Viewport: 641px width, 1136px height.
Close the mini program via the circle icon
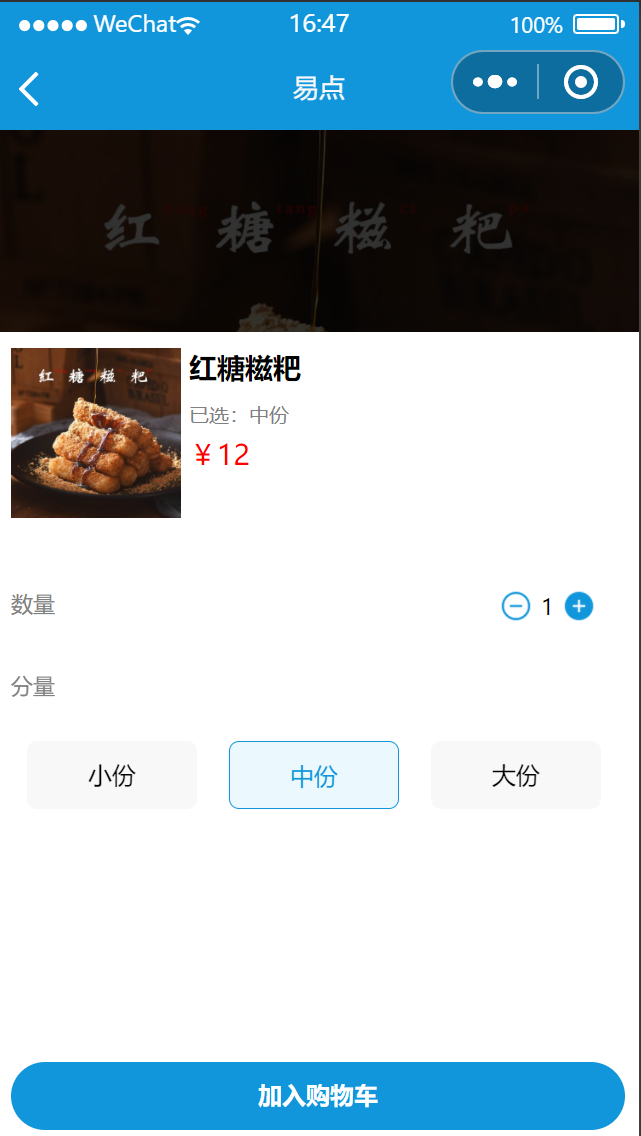click(581, 82)
